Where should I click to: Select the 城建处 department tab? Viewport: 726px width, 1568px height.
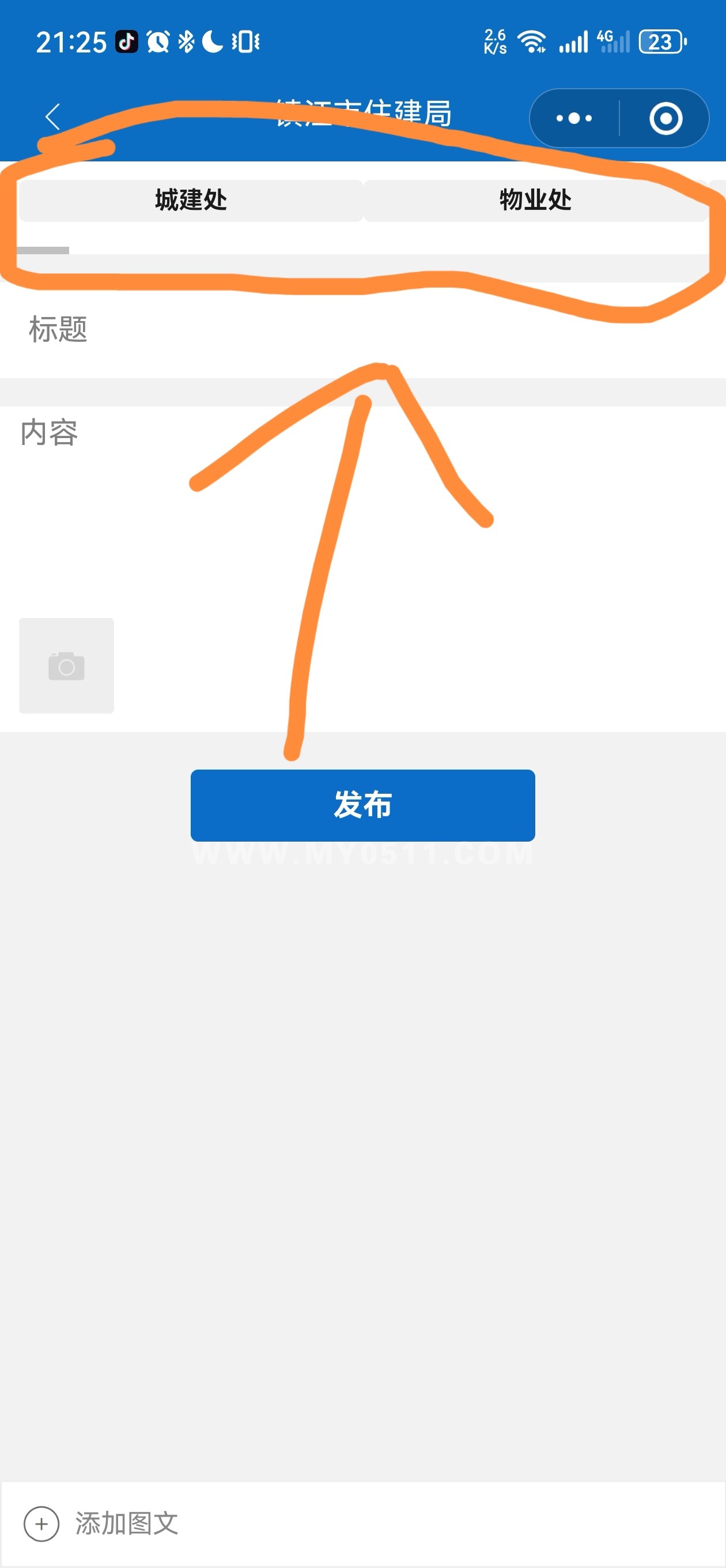click(191, 200)
